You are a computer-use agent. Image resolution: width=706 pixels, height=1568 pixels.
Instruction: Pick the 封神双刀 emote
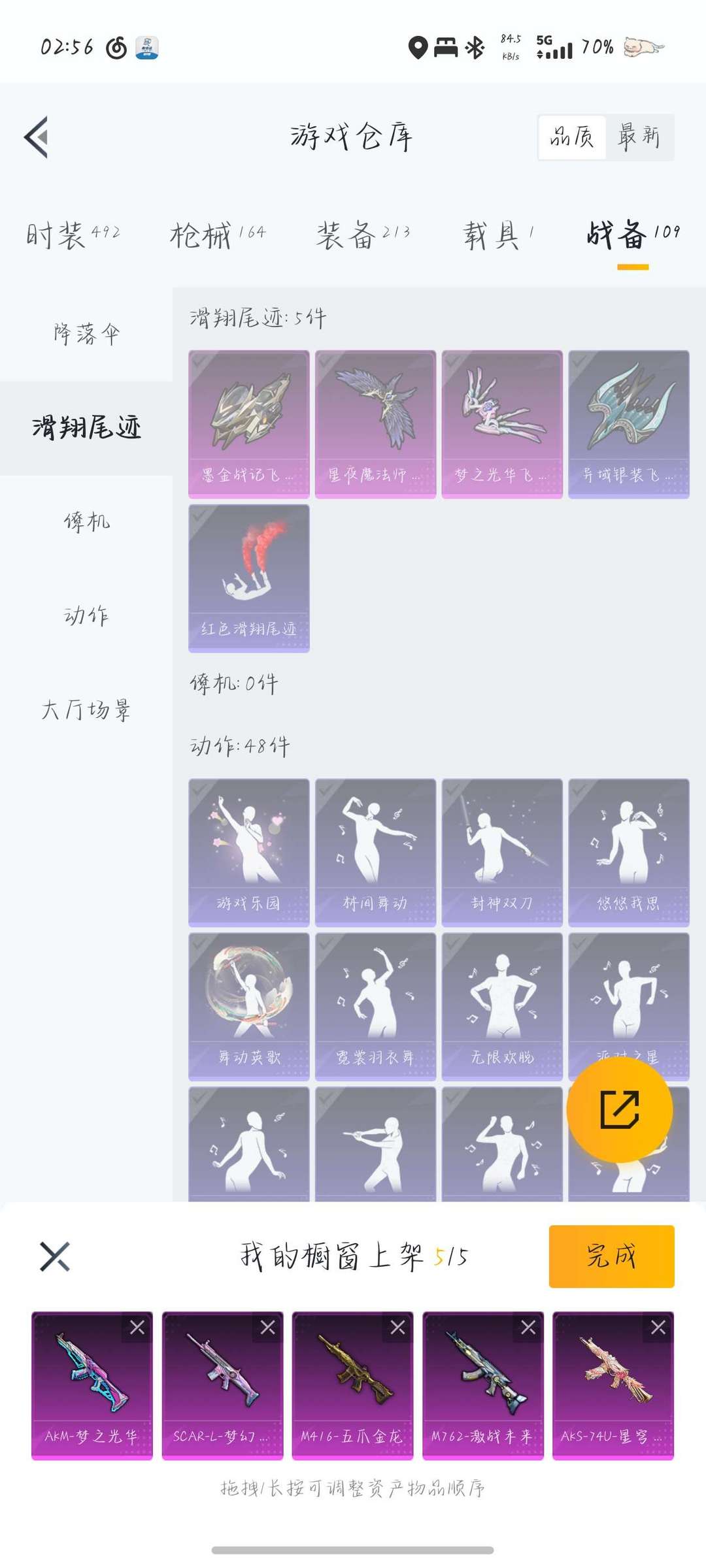(x=502, y=853)
